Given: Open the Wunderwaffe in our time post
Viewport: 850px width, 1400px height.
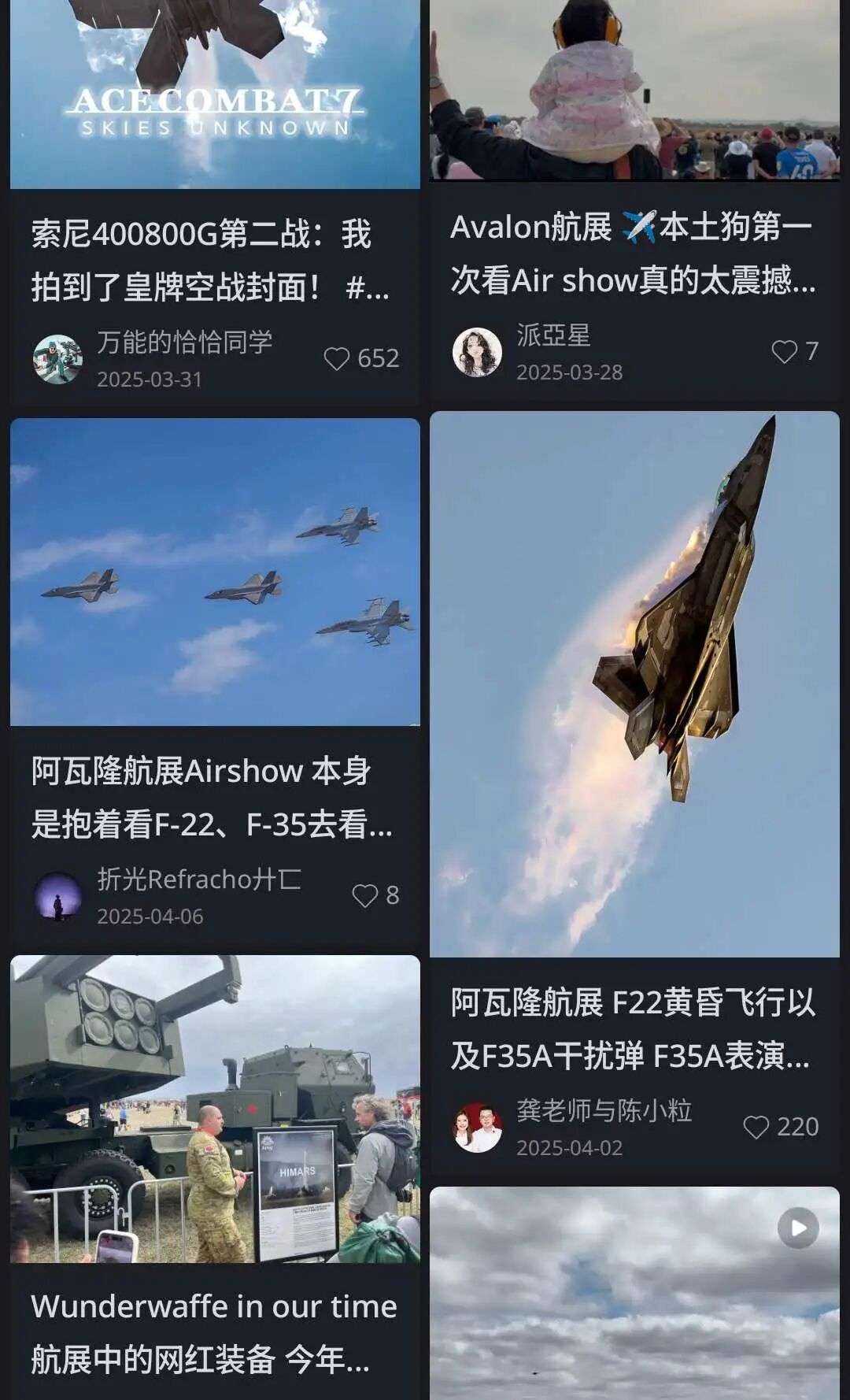Looking at the screenshot, I should (x=215, y=1109).
